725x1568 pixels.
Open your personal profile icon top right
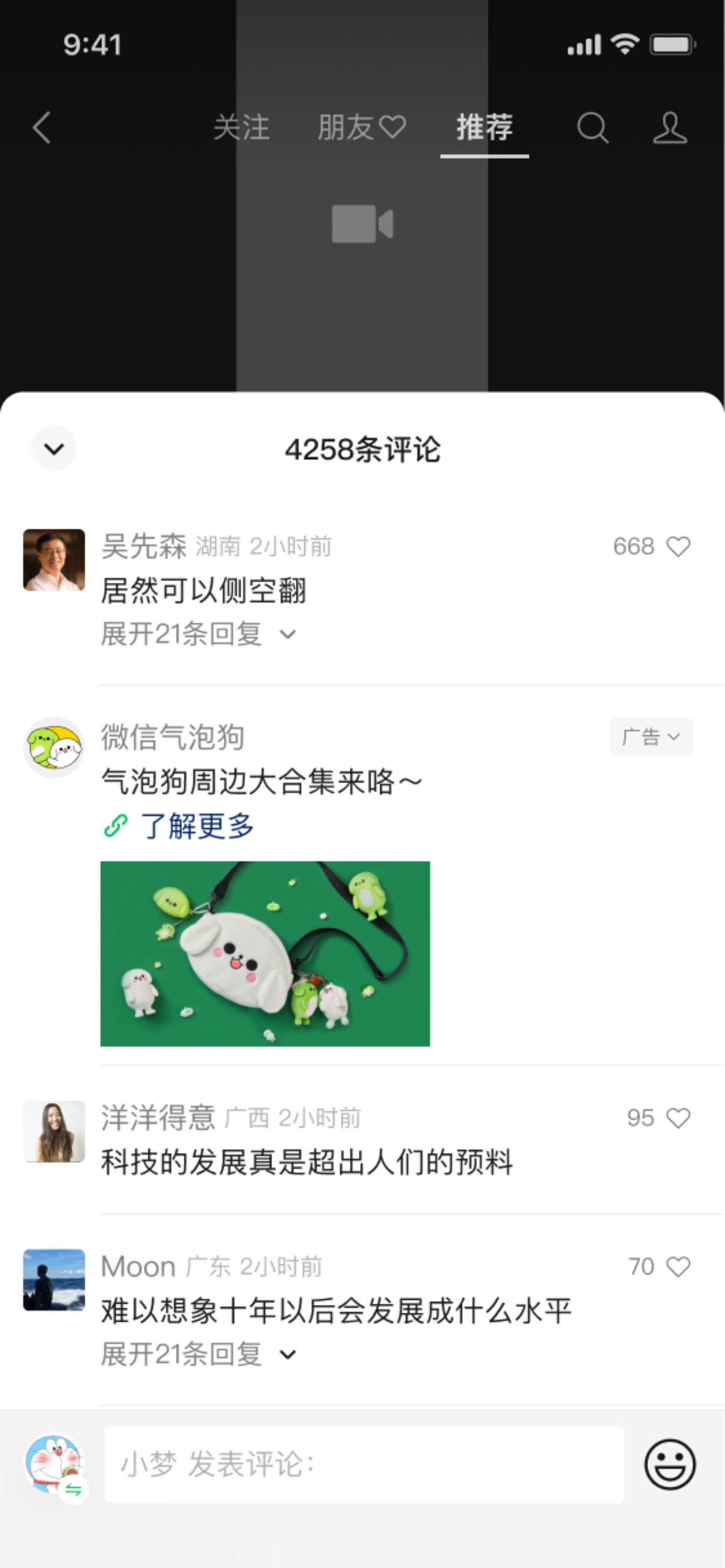click(x=669, y=128)
